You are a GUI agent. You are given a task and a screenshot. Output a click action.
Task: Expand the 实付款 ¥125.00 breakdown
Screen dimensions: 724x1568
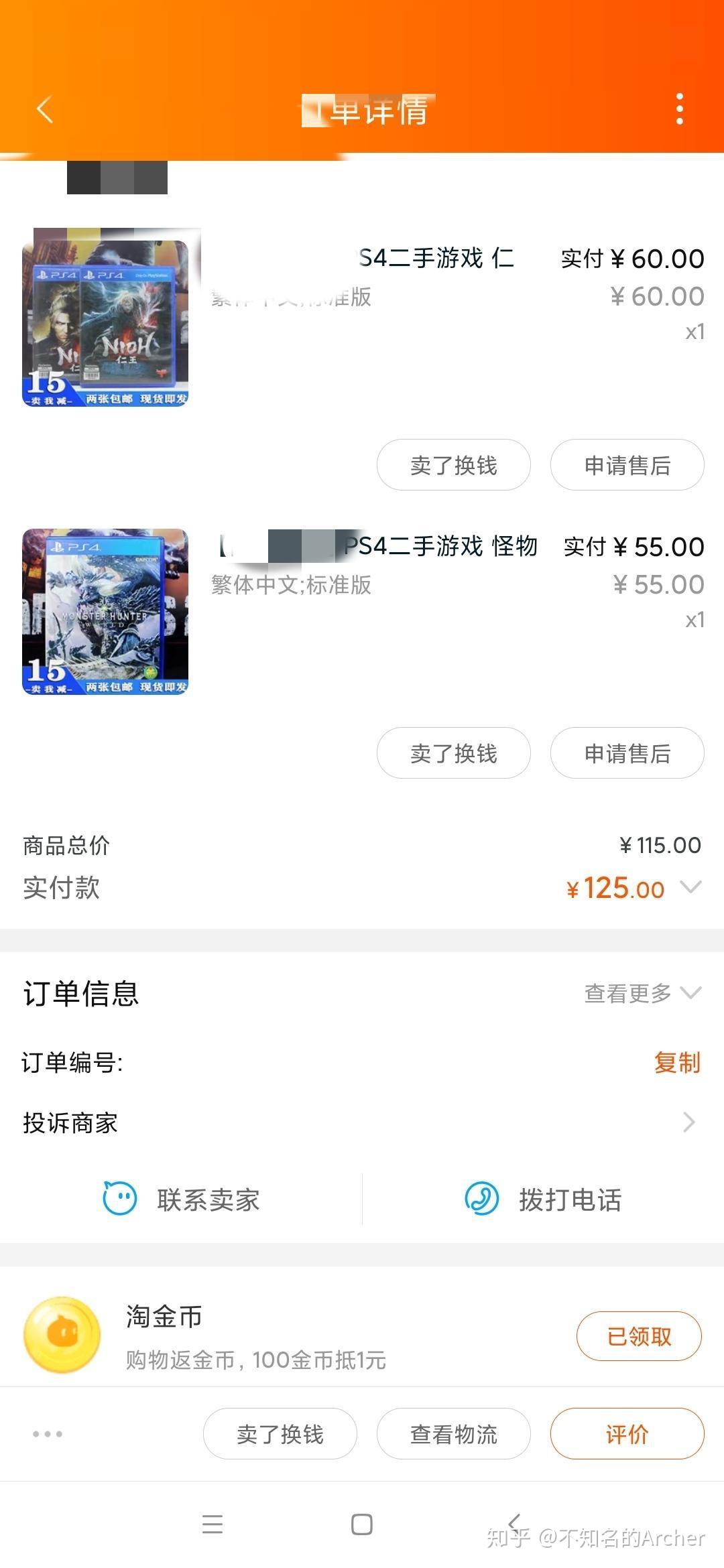point(690,888)
